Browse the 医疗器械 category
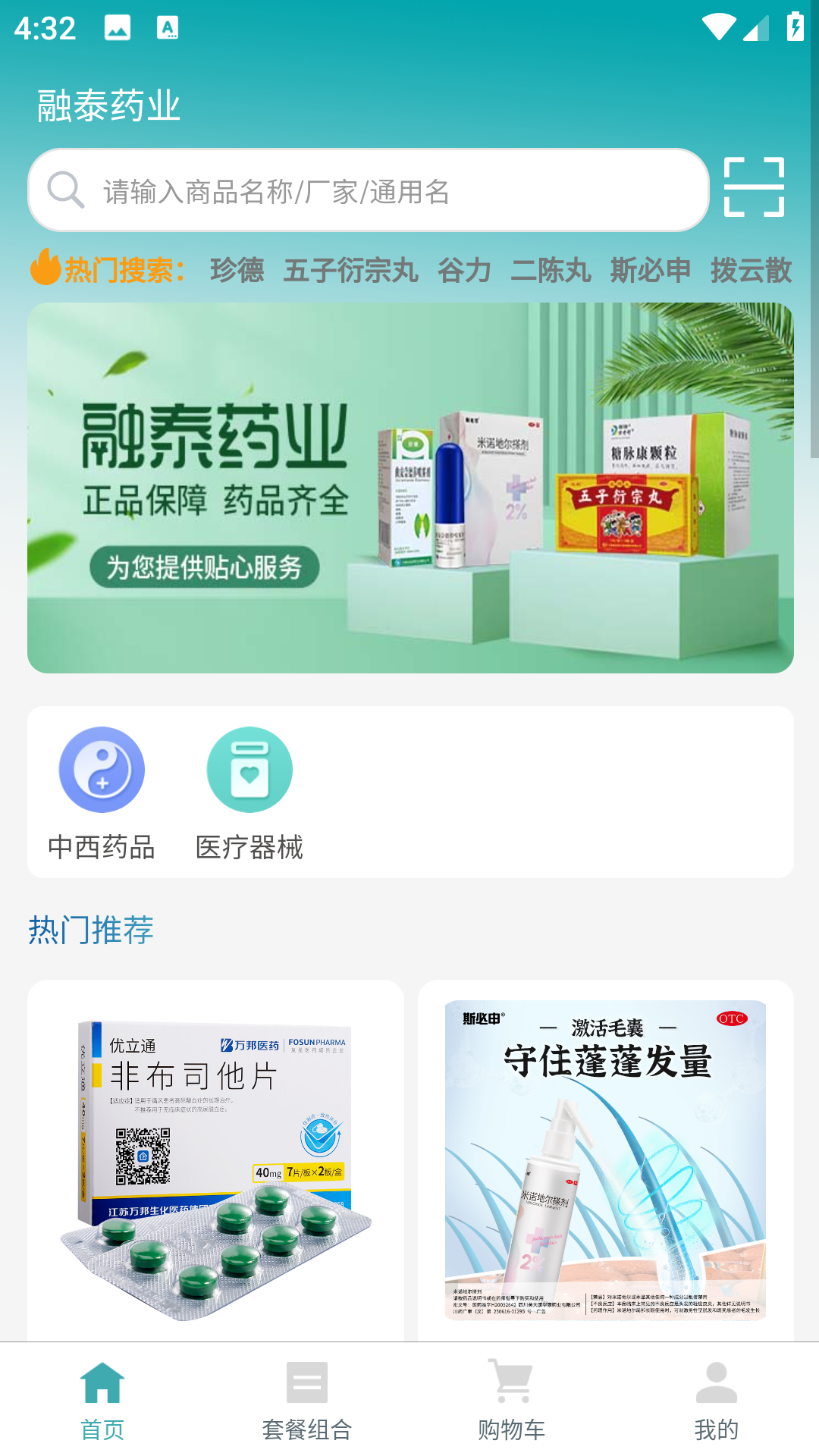The height and width of the screenshot is (1456, 819). 249,793
